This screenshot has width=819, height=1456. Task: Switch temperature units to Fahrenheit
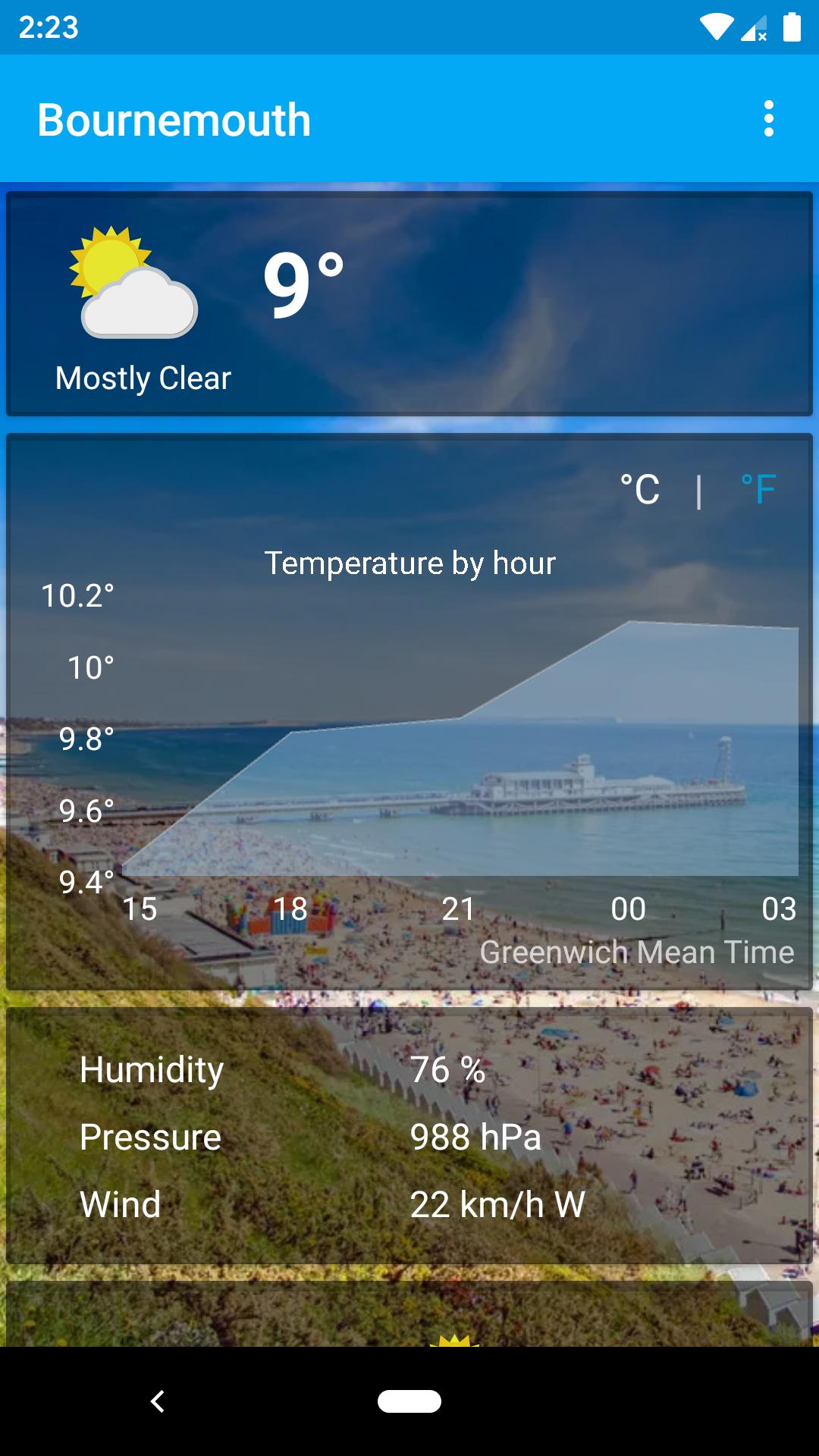pyautogui.click(x=759, y=489)
